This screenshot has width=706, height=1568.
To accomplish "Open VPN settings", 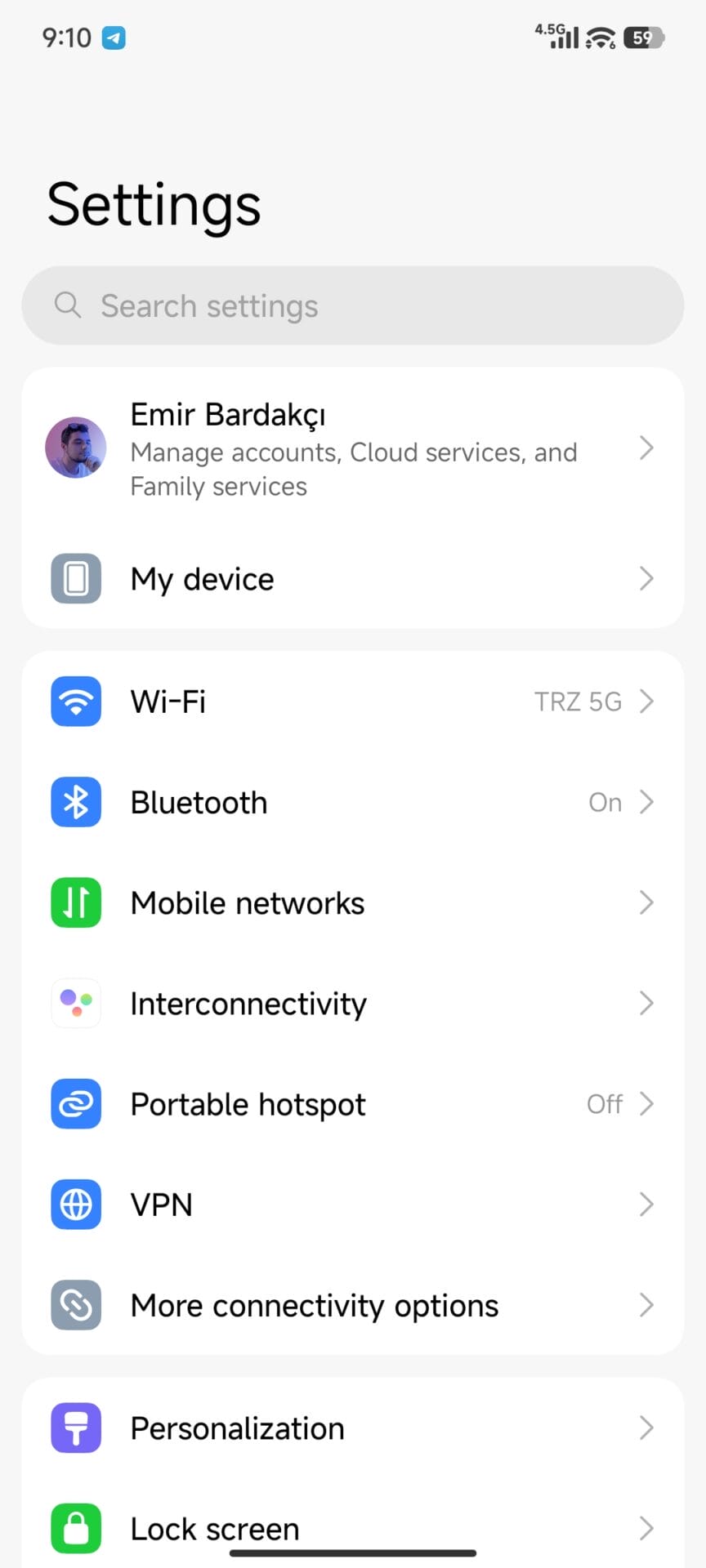I will point(352,1205).
